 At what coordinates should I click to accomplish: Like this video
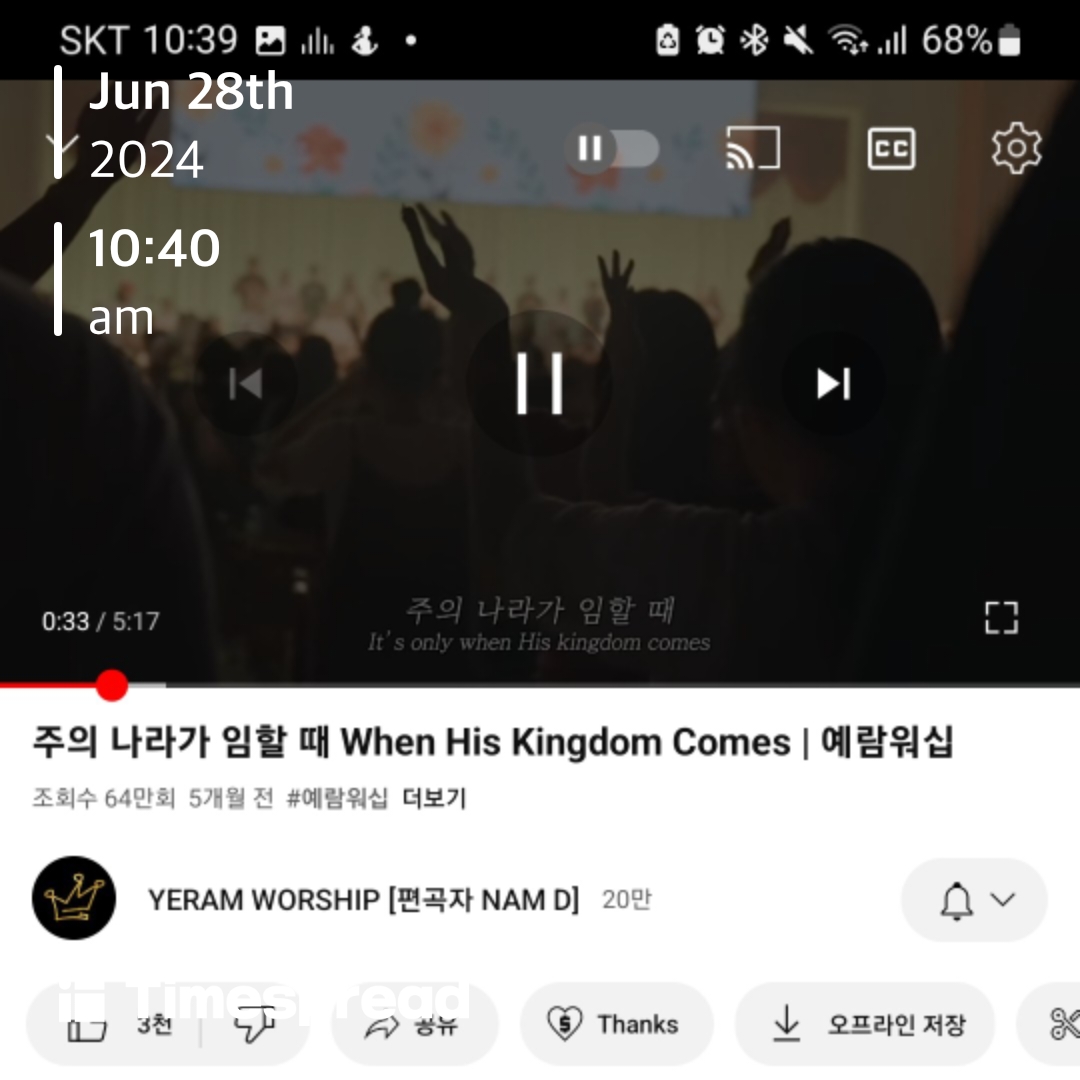point(112,1026)
